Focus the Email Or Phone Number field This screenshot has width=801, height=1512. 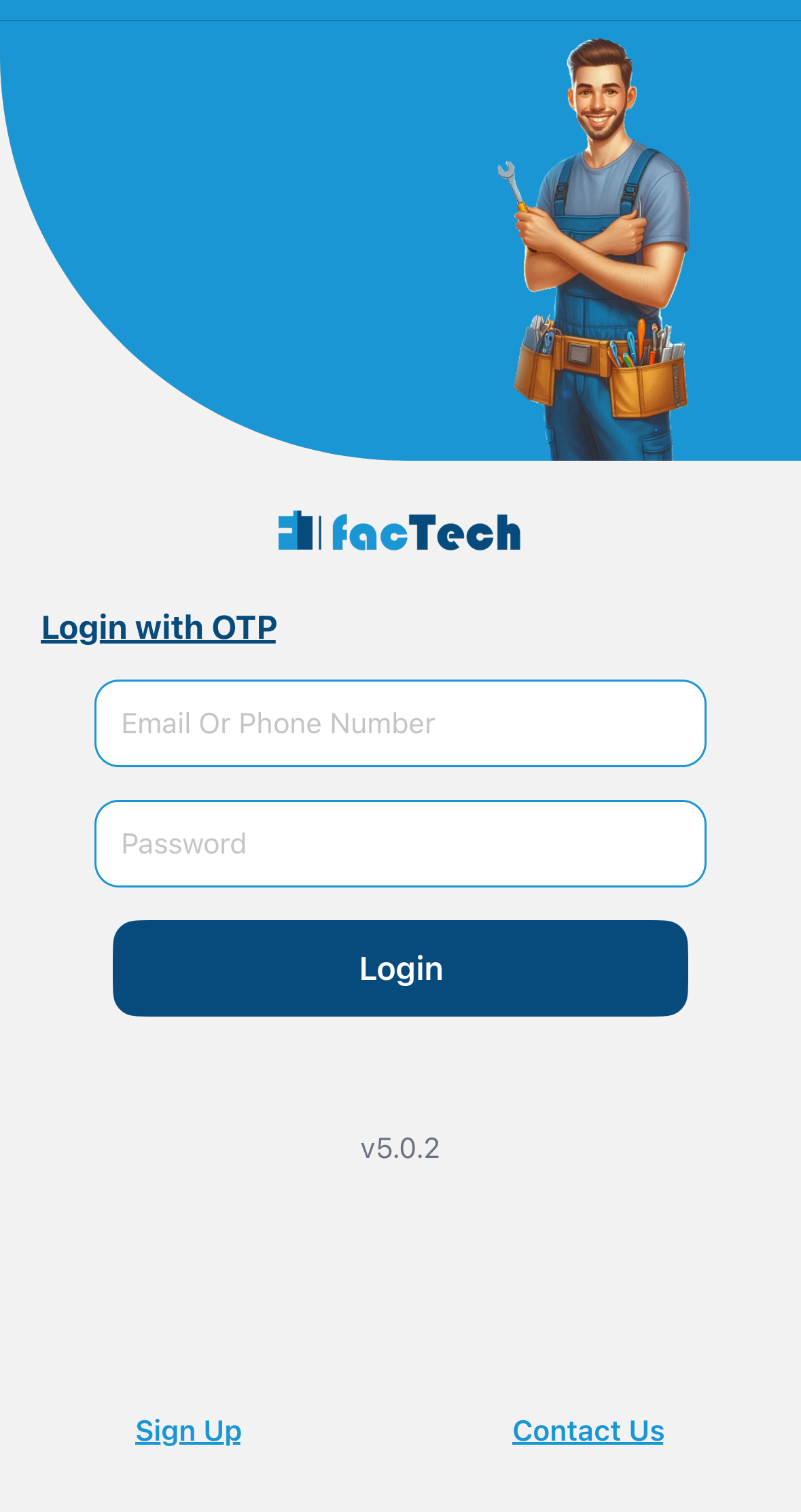400,724
